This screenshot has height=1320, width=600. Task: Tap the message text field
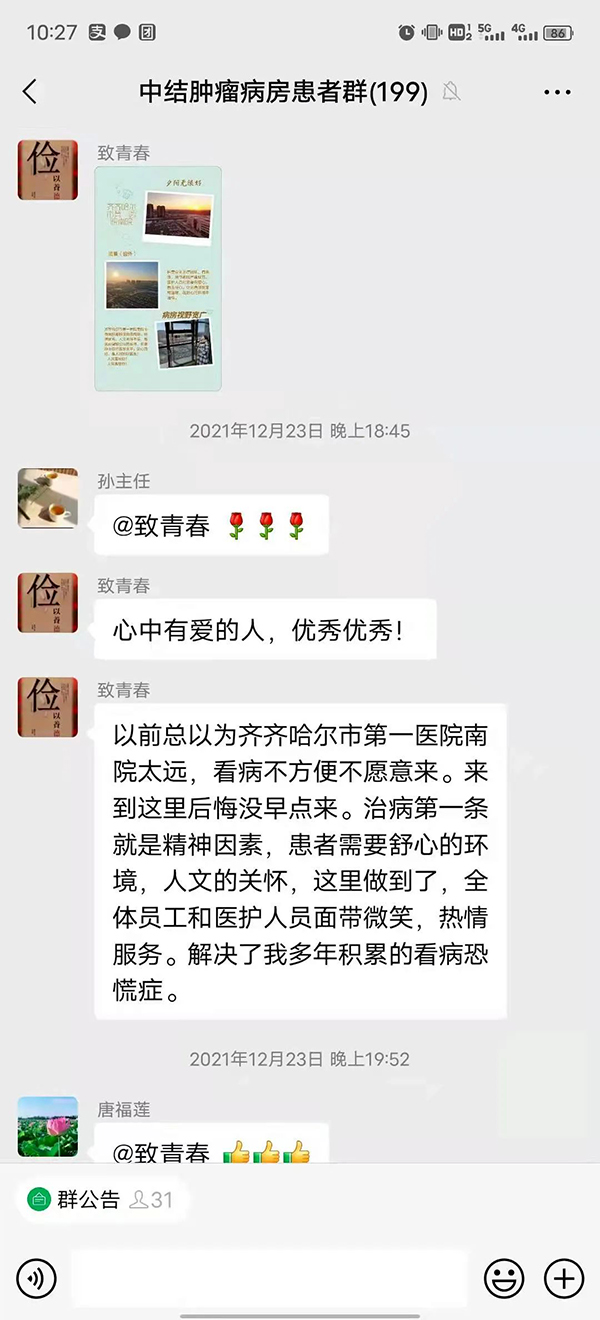pyautogui.click(x=270, y=1277)
